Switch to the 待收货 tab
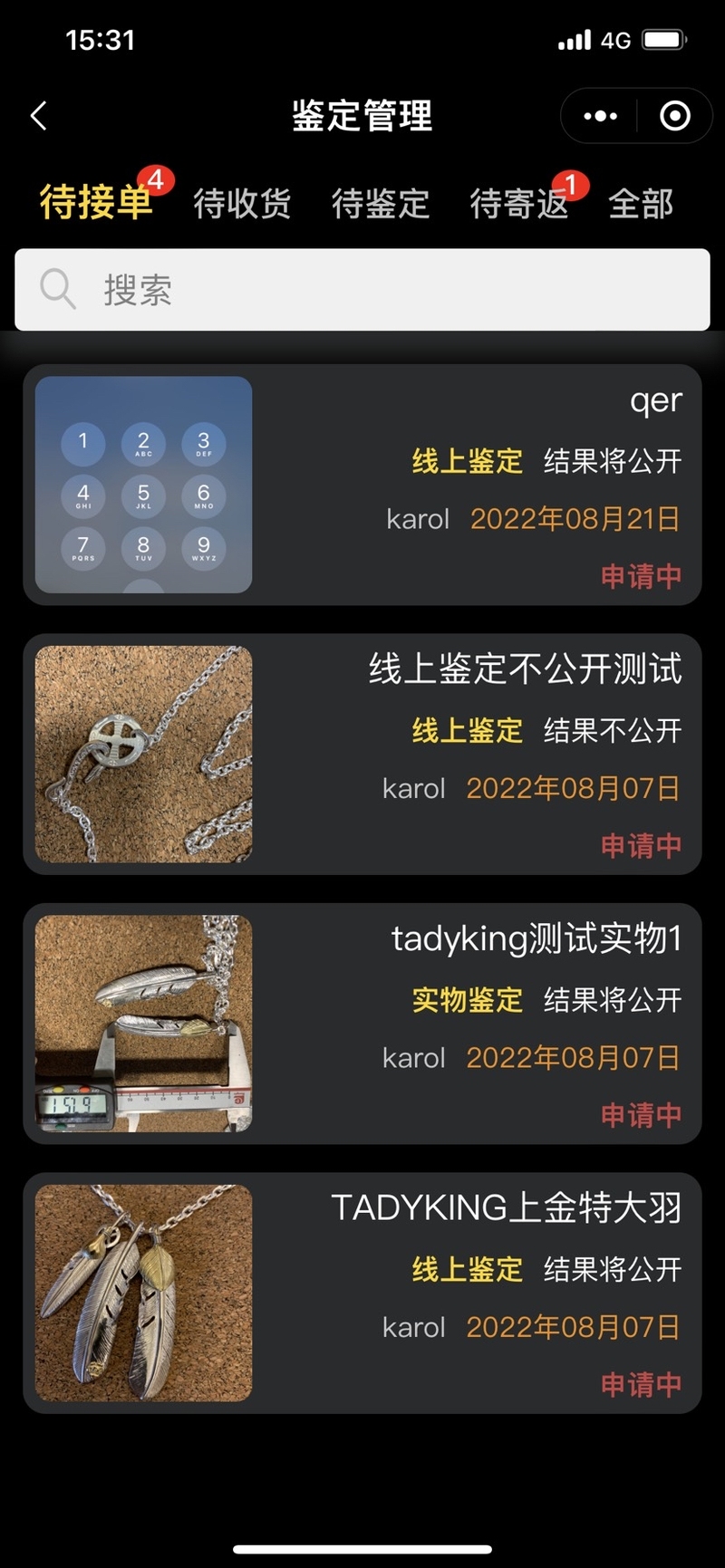Image resolution: width=725 pixels, height=1568 pixels. click(242, 204)
